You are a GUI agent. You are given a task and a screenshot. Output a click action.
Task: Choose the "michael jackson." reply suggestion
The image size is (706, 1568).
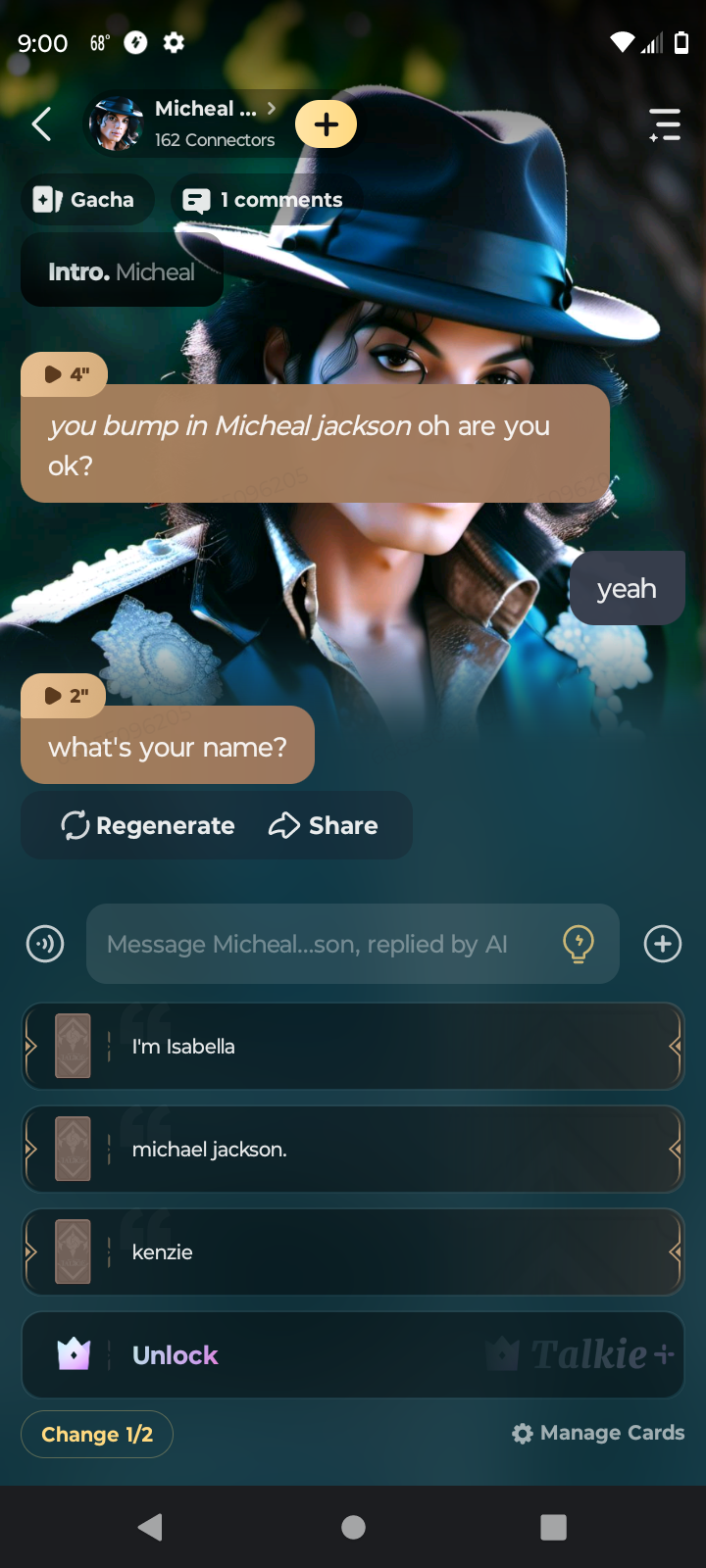click(x=353, y=1149)
